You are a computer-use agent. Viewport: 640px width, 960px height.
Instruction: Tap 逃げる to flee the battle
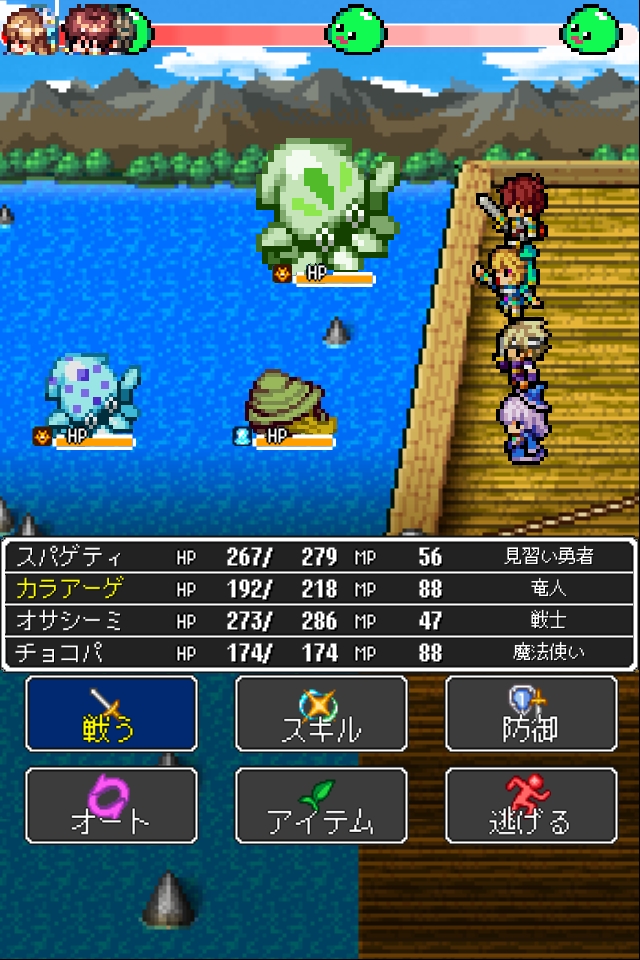(x=531, y=805)
